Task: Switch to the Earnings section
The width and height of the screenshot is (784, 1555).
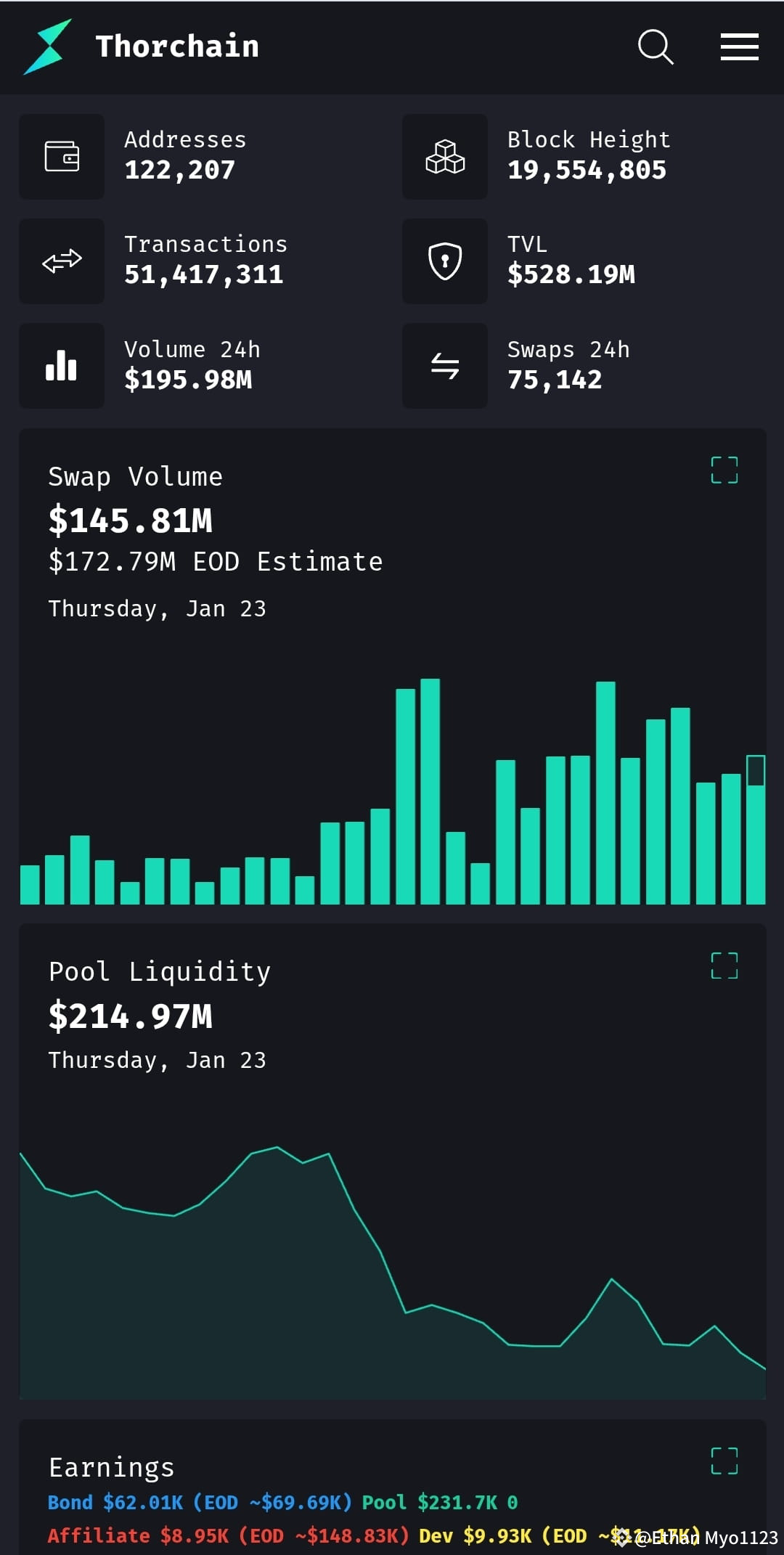Action: click(x=110, y=1466)
